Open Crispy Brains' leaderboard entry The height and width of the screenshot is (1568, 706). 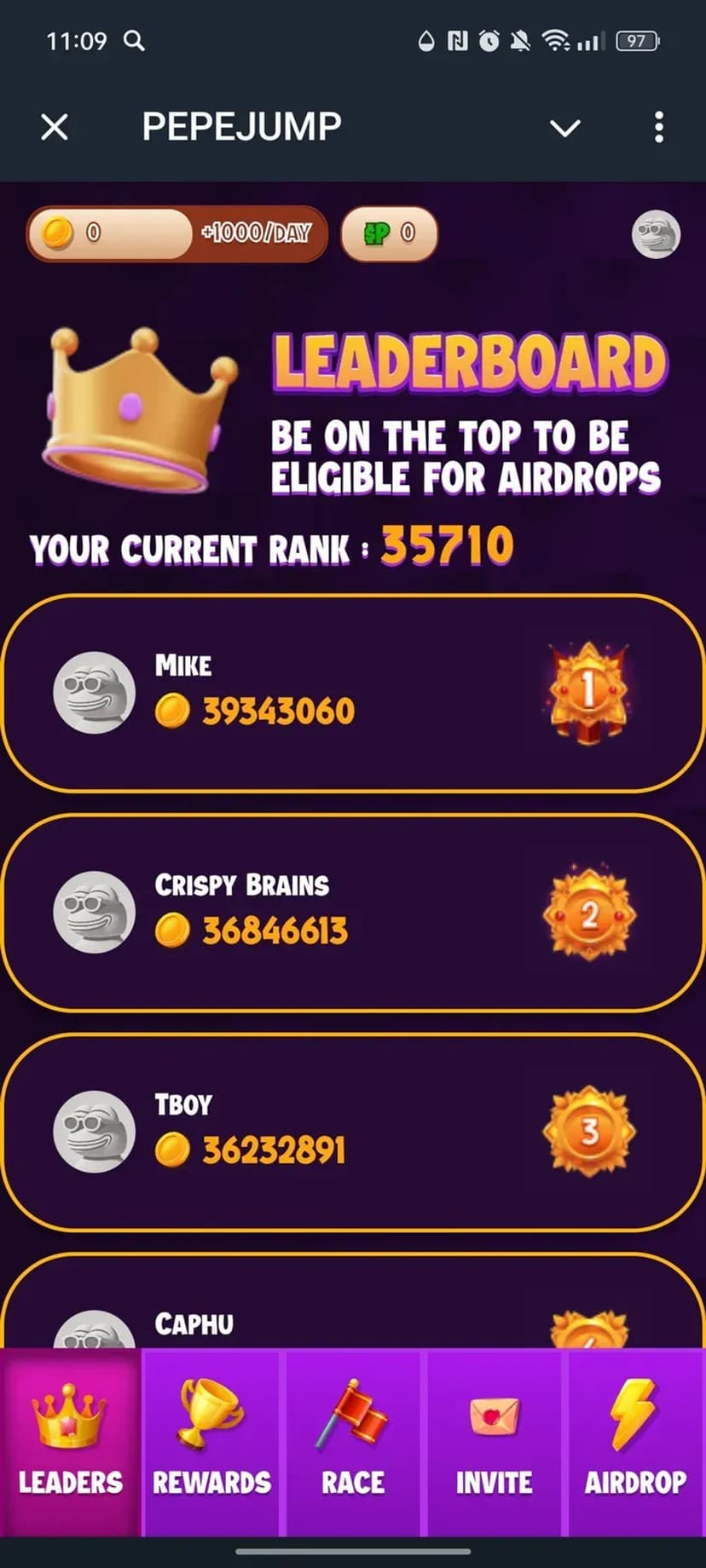[x=353, y=913]
